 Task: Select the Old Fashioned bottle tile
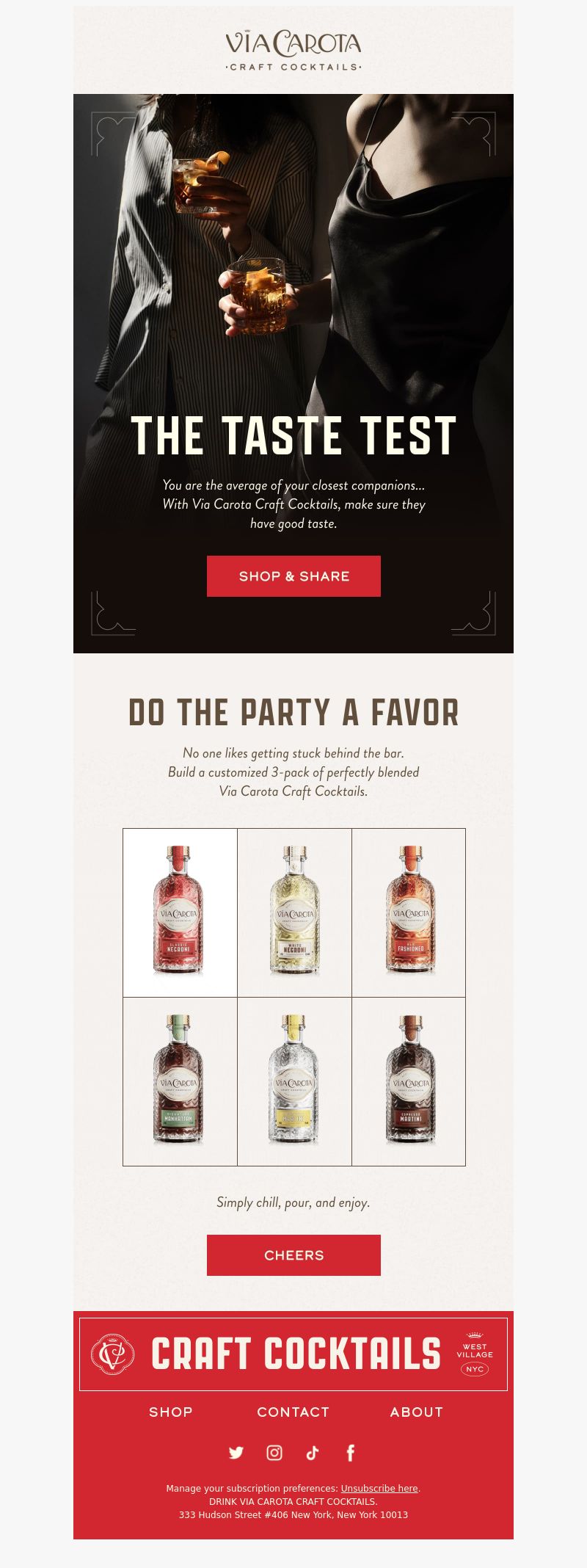(x=409, y=912)
